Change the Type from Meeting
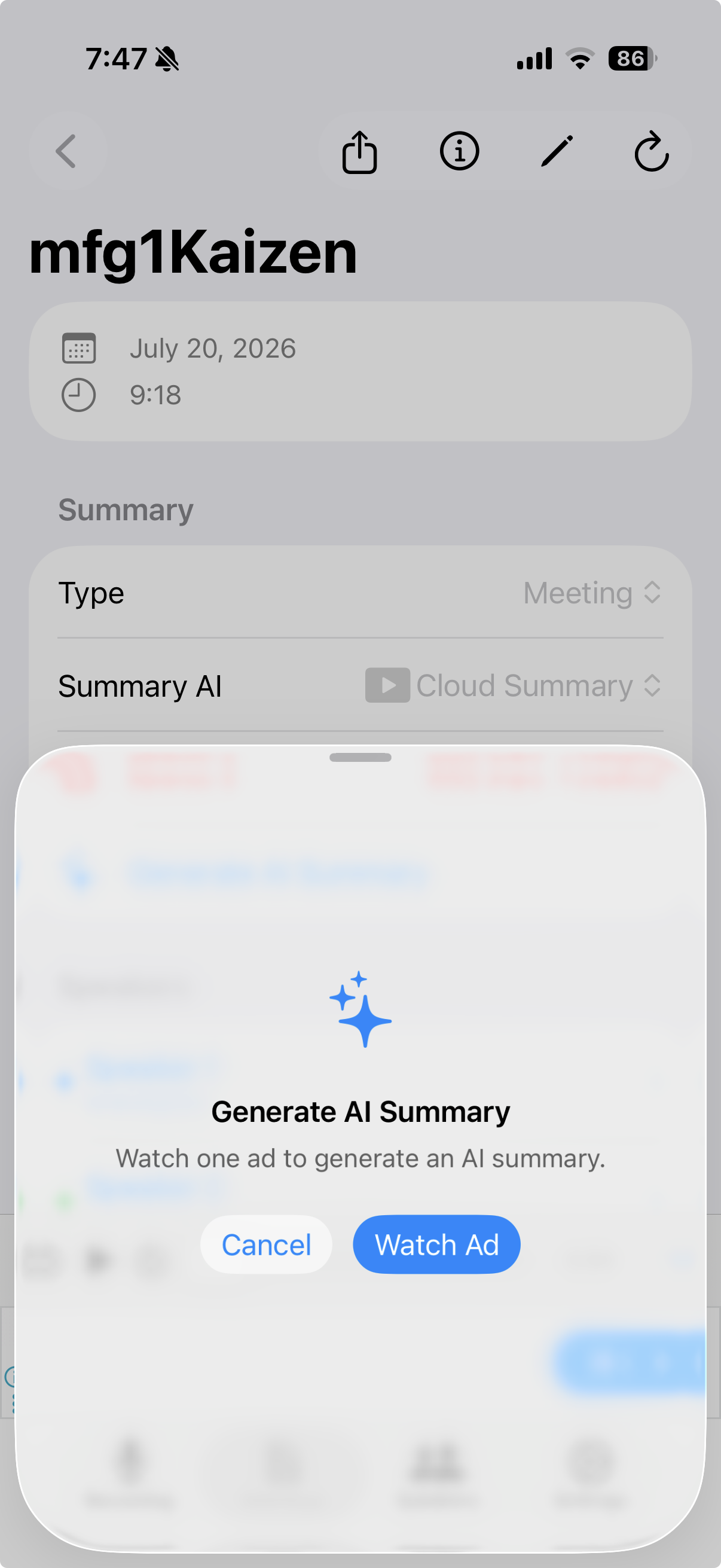721x1568 pixels. (592, 592)
